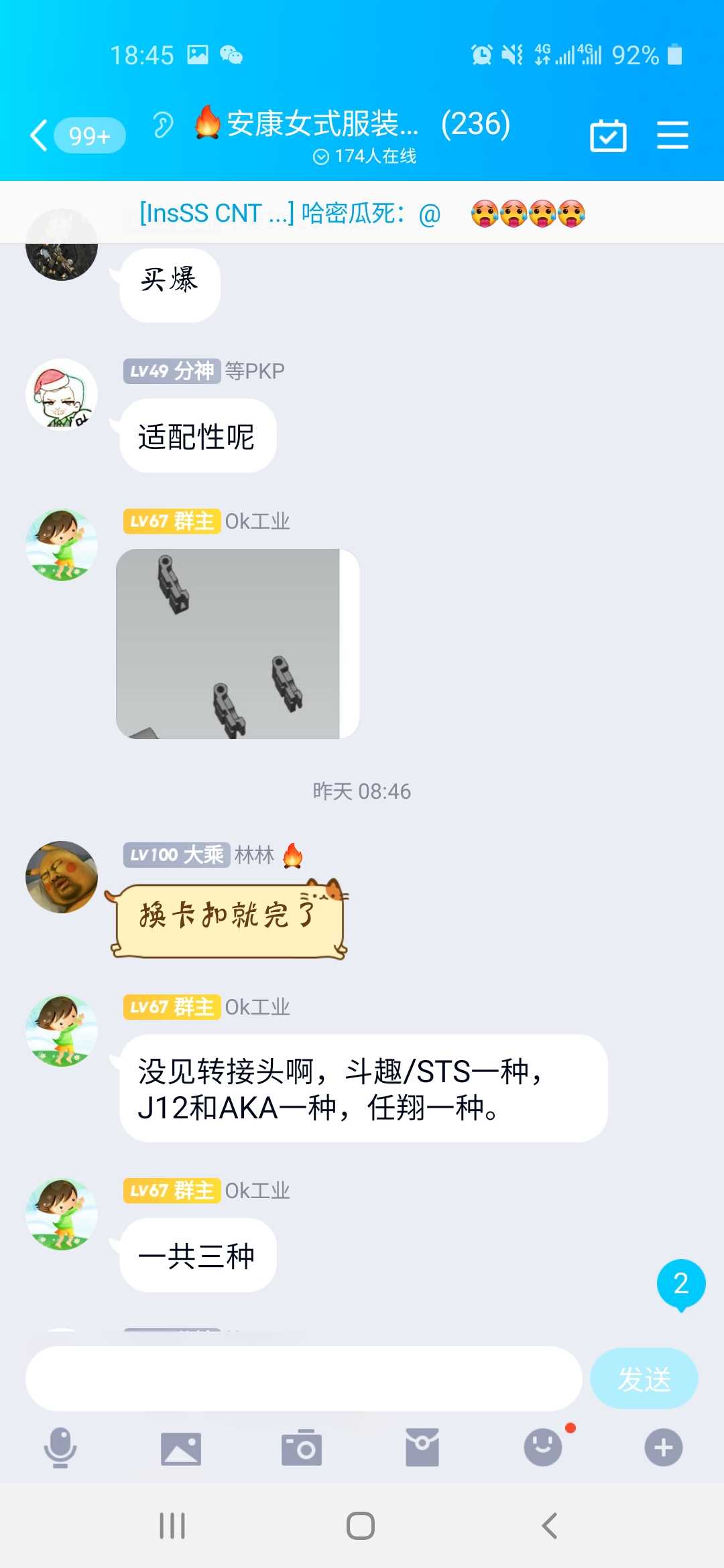The width and height of the screenshot is (724, 1568).
Task: Show recent apps
Action: (172, 1526)
